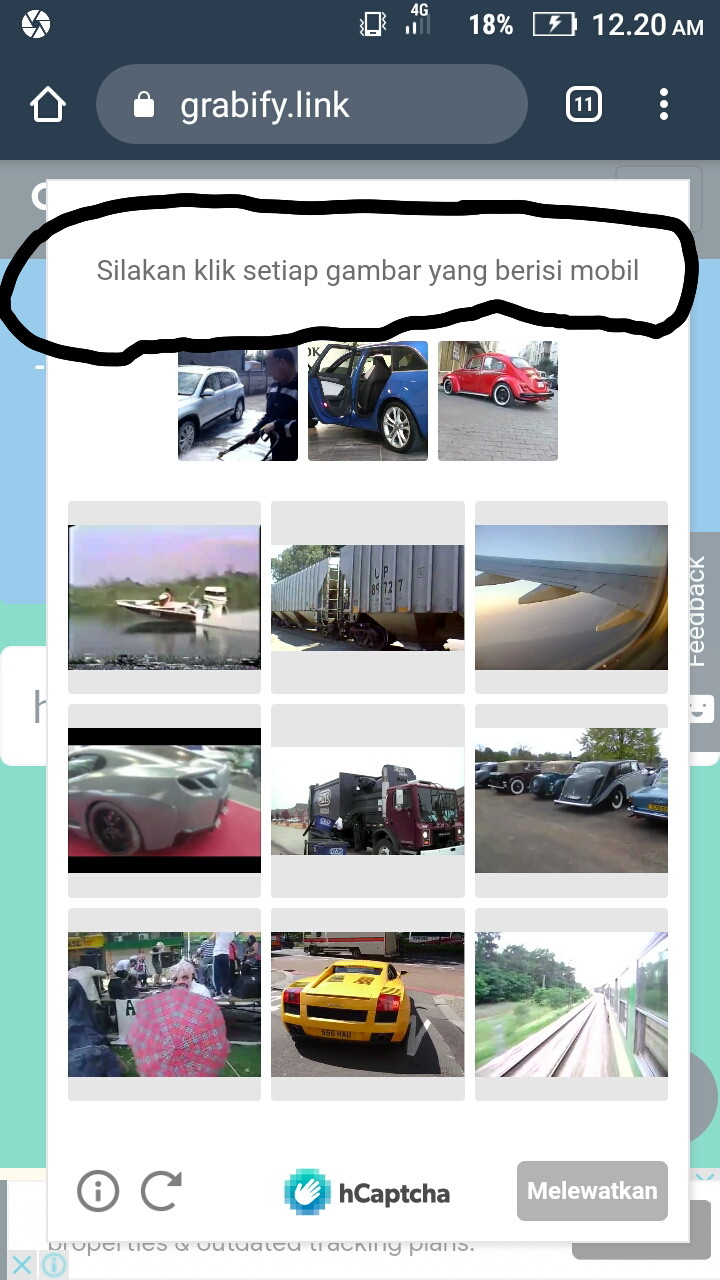Select the silver sports car tile
Screen dimensions: 720x1280
point(164,800)
